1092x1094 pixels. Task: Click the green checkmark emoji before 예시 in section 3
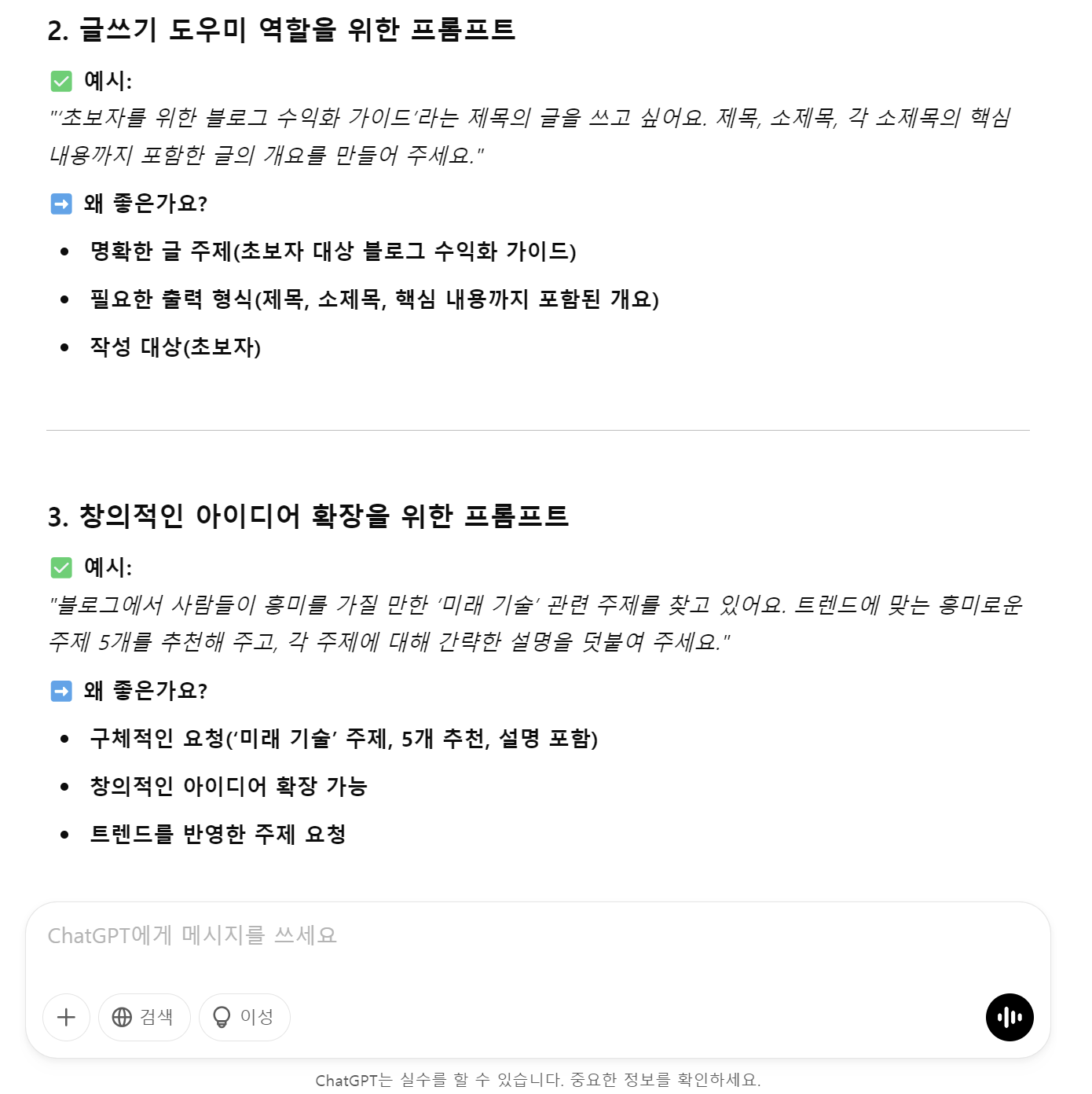[x=60, y=566]
